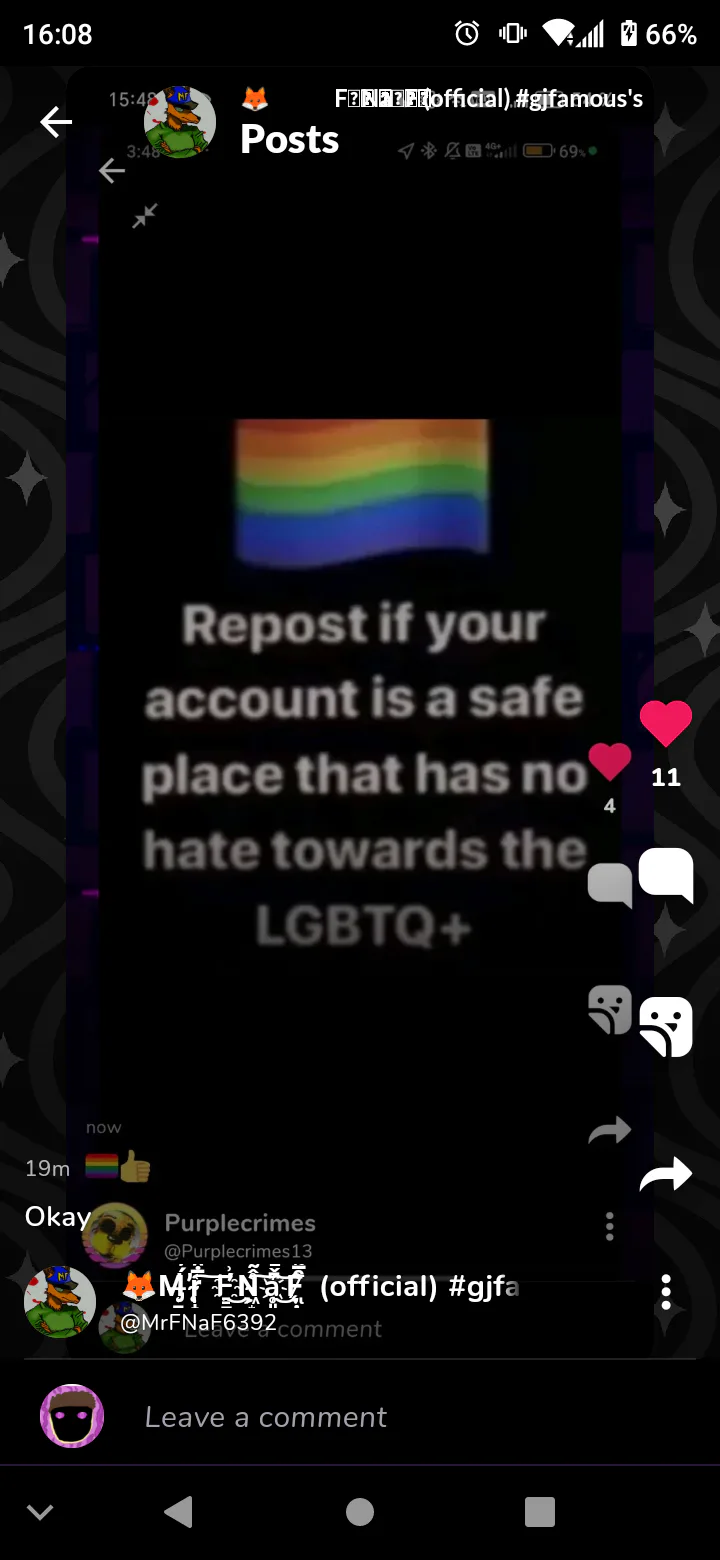Tap the system home button
720x1560 pixels.
pos(360,1512)
